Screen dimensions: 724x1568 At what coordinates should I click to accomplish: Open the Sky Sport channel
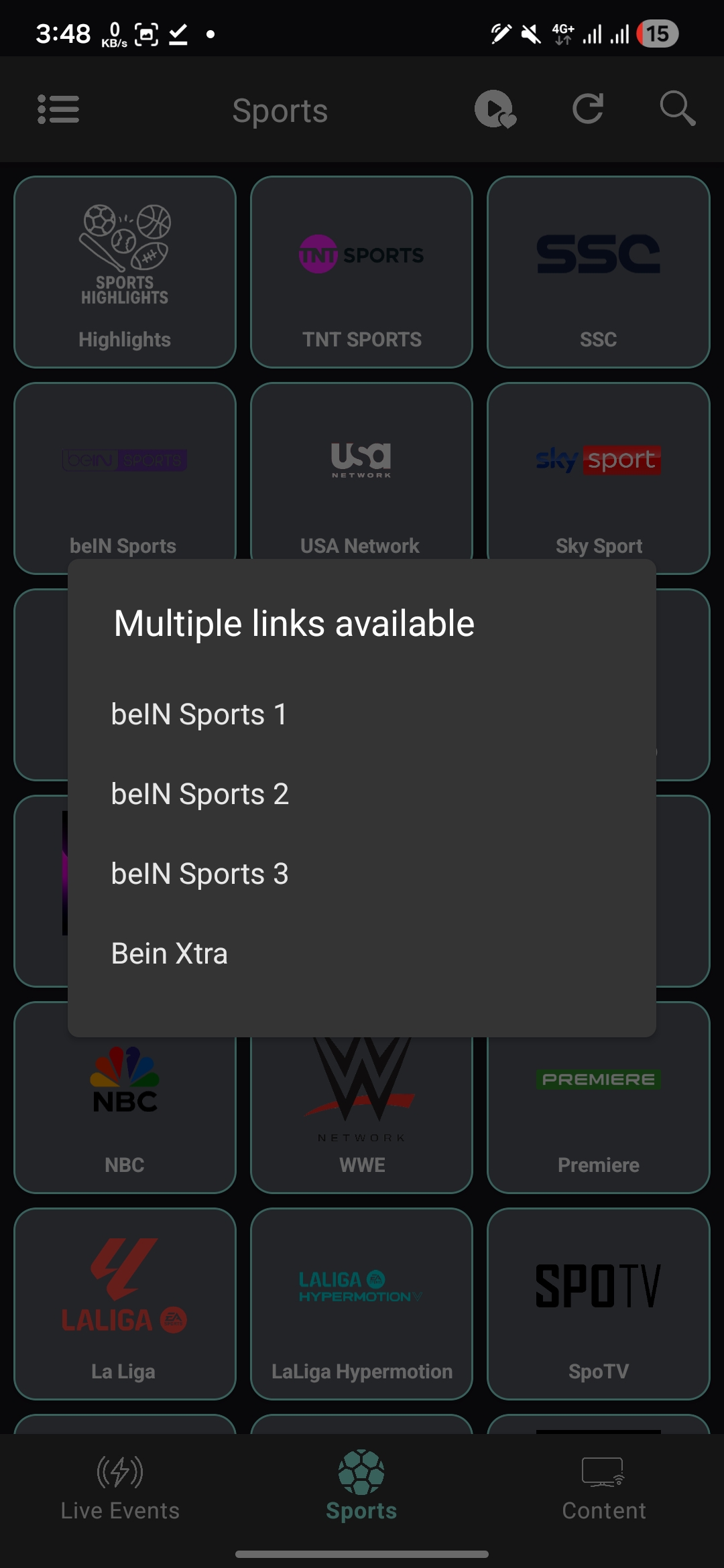pos(599,478)
